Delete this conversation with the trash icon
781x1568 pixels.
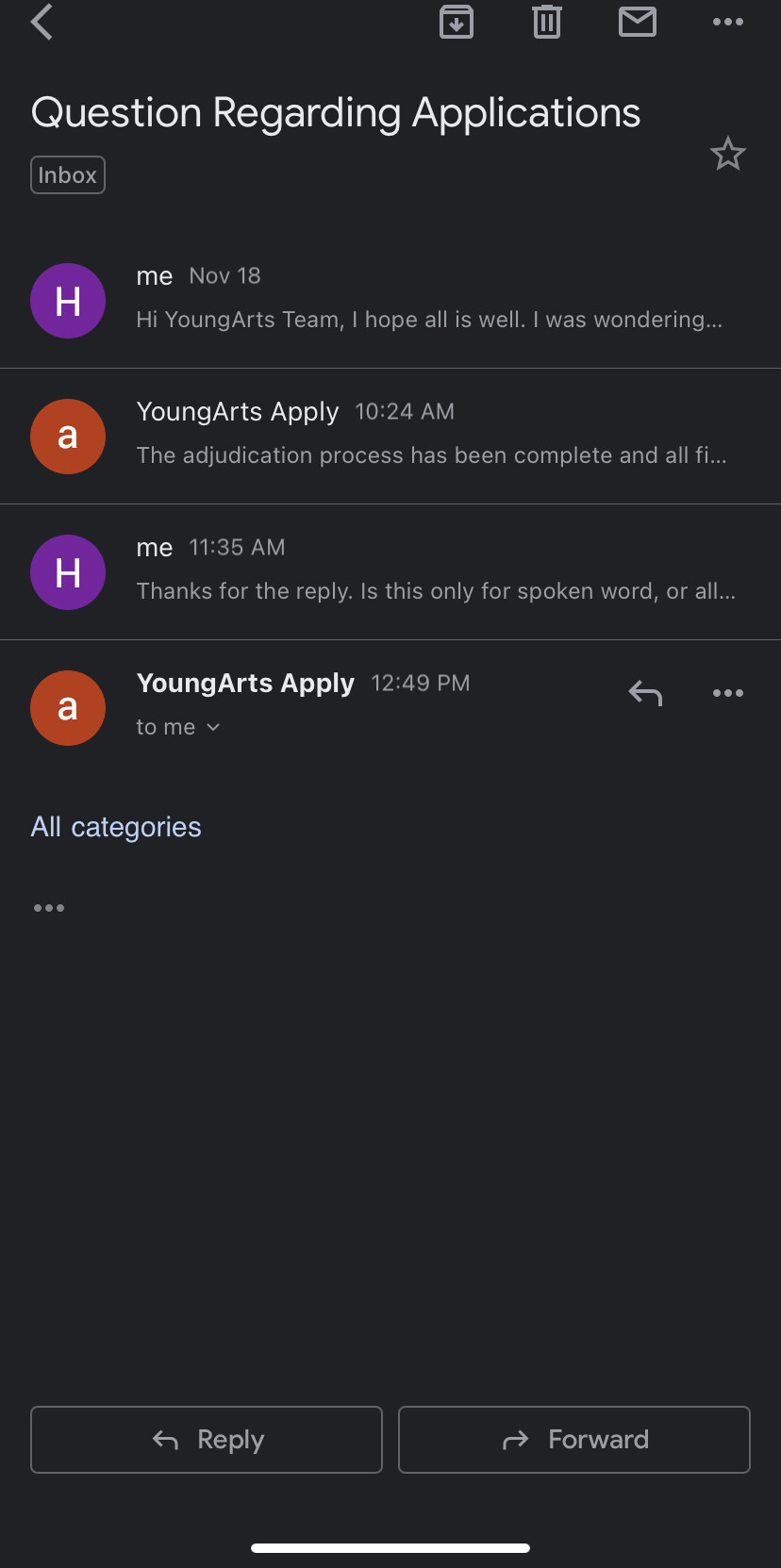547,22
